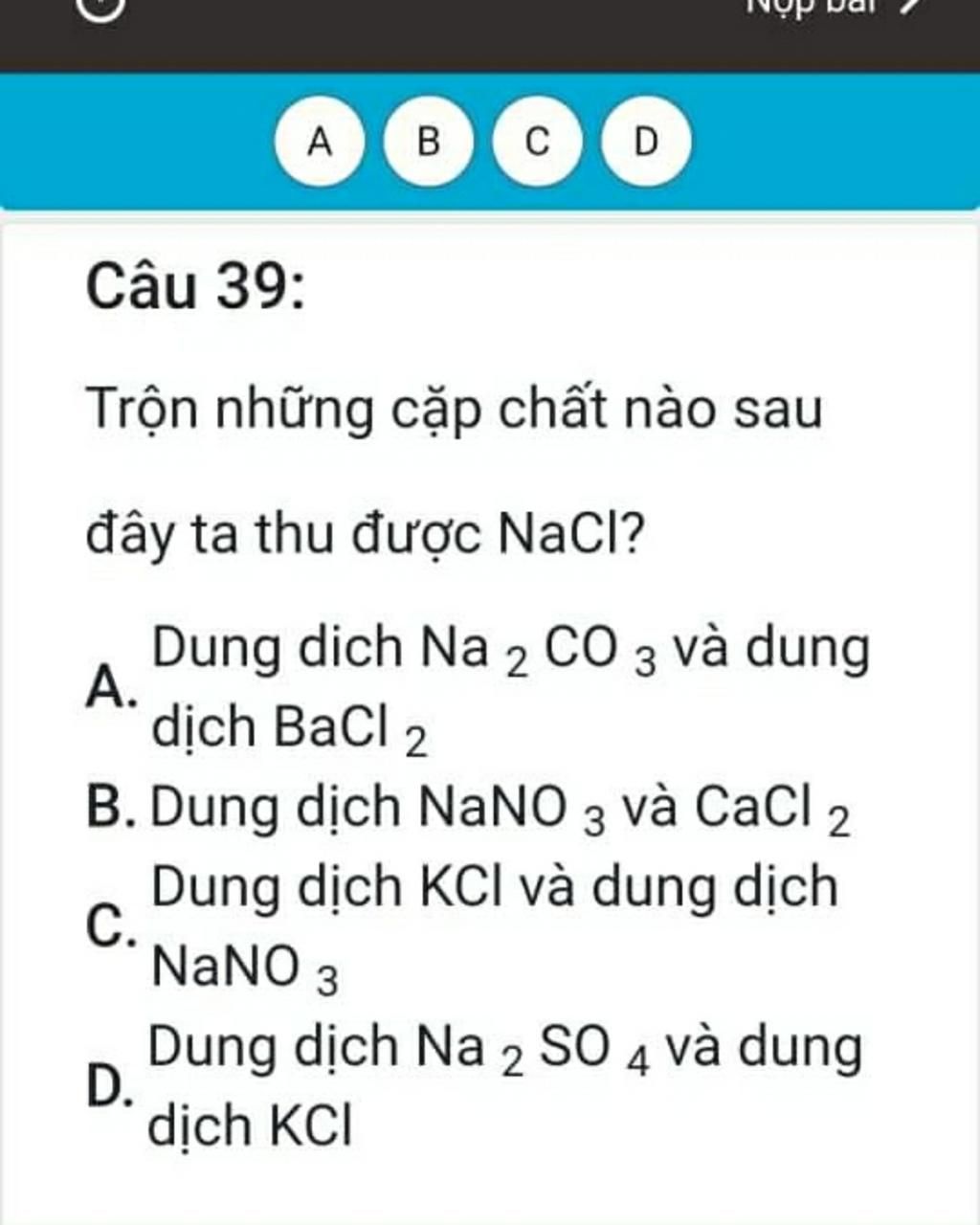The image size is (980, 1225).
Task: Select answer A for question 39
Action: [320, 143]
